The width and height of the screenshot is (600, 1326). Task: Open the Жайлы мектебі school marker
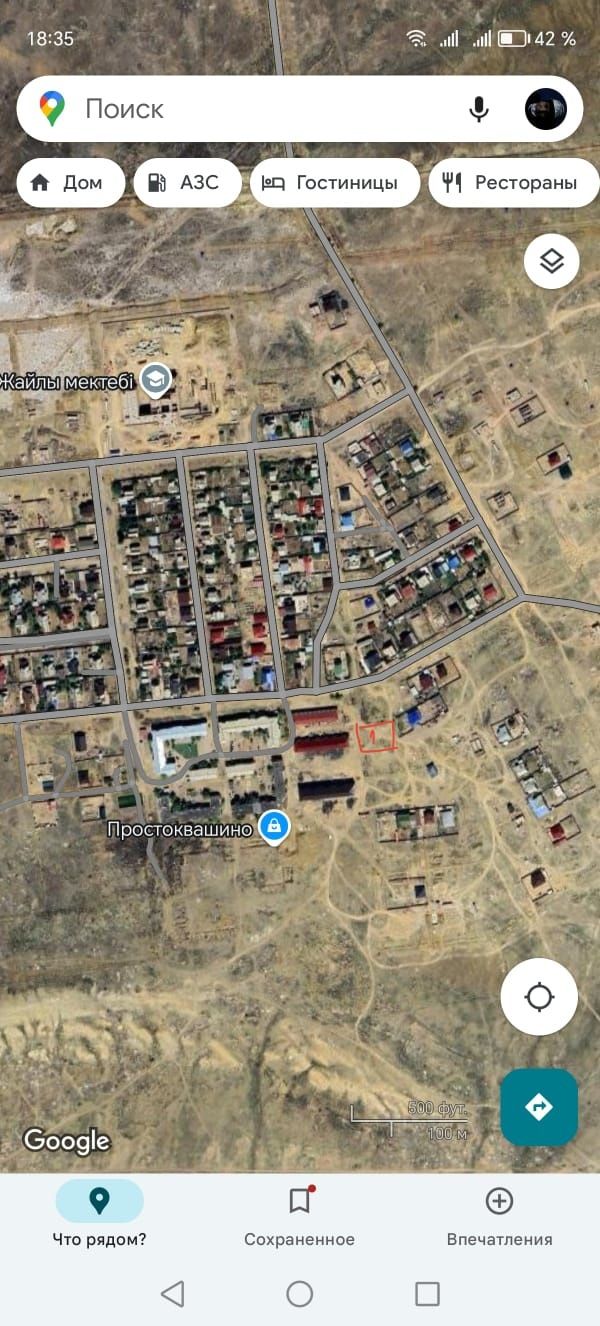pyautogui.click(x=155, y=379)
